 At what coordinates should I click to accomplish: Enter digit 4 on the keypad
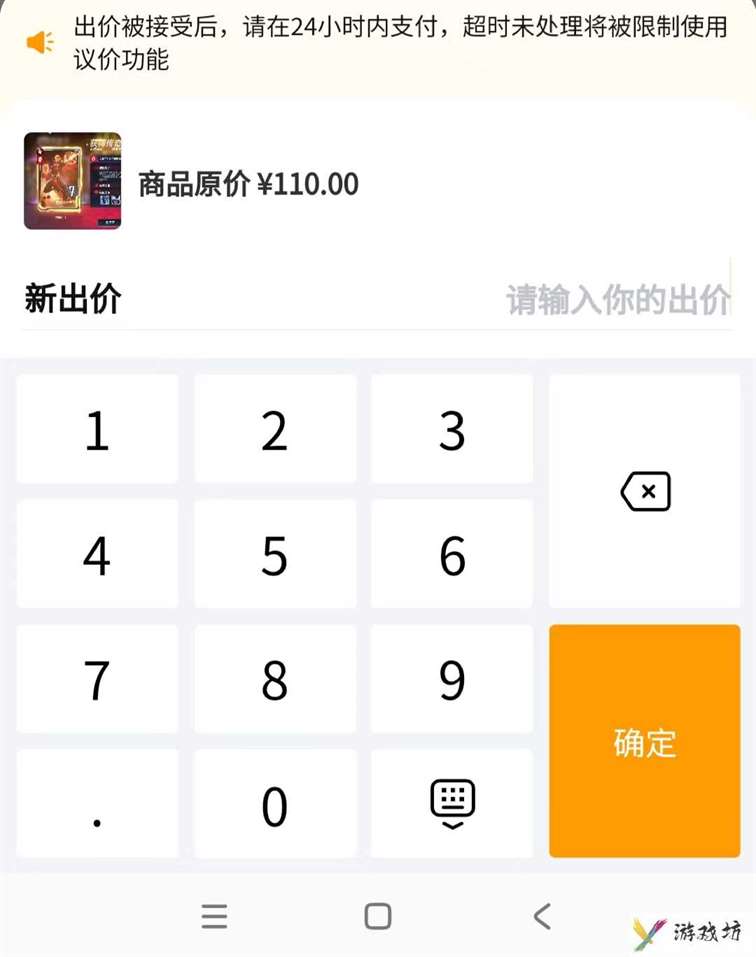coord(97,555)
